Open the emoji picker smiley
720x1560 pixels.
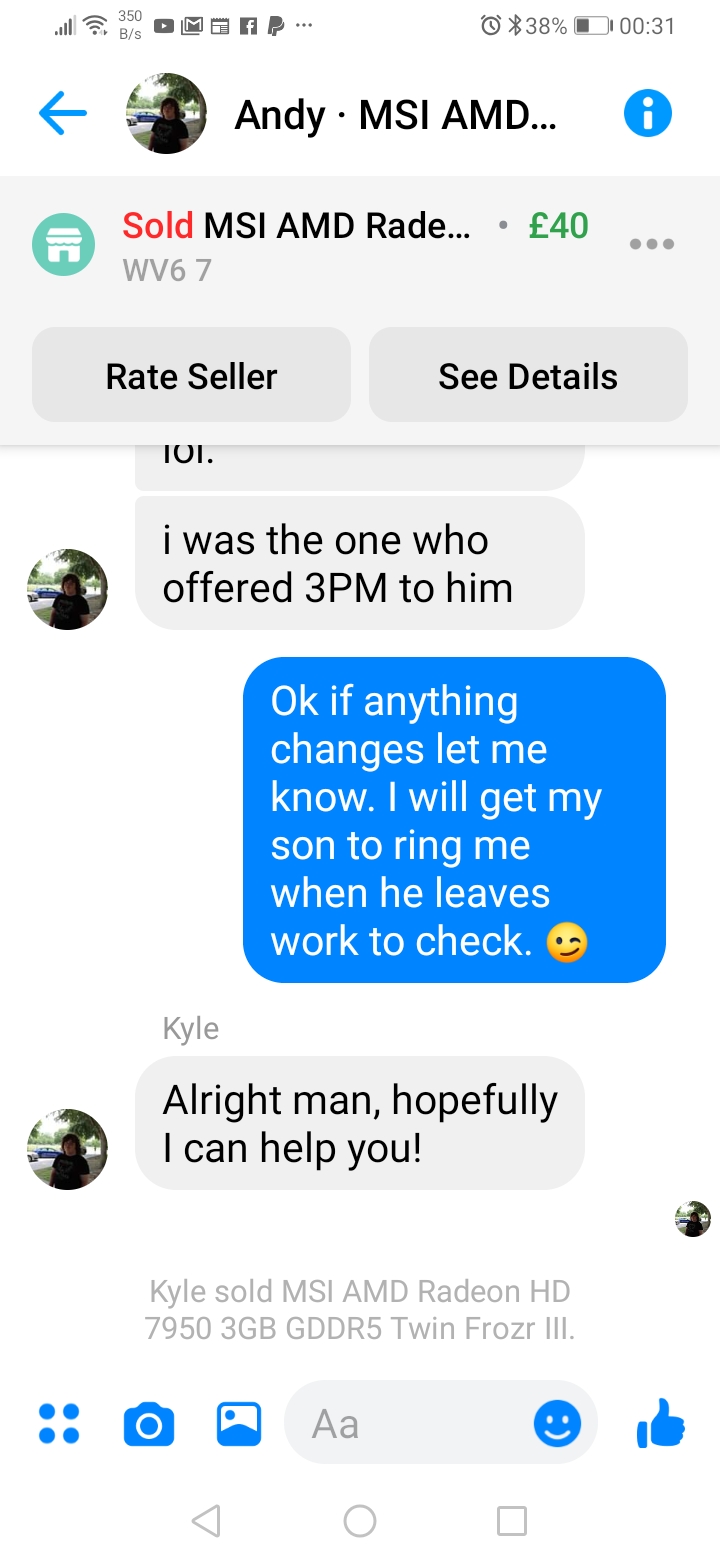(x=557, y=1424)
